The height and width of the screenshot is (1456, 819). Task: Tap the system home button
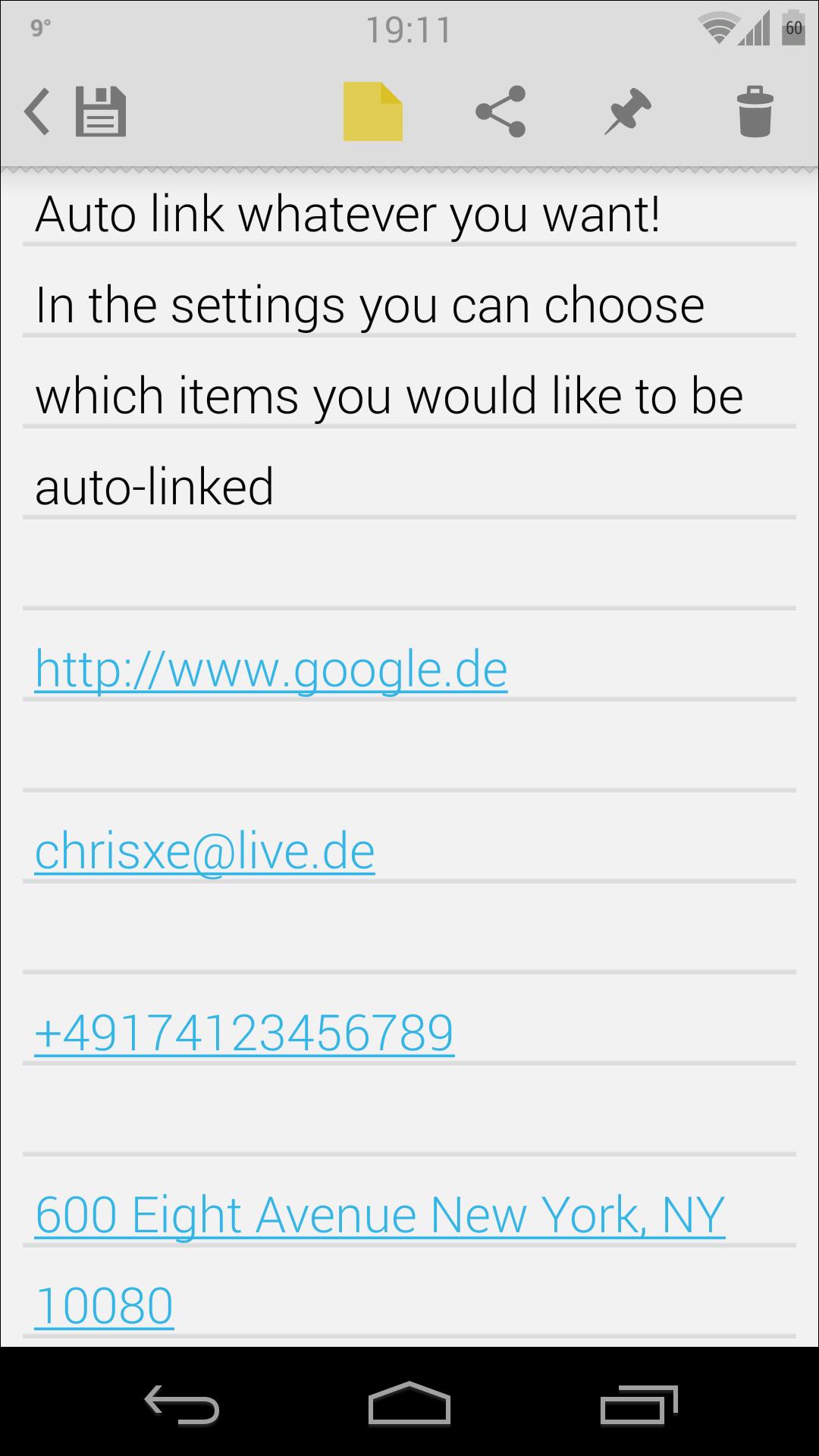click(x=409, y=1404)
